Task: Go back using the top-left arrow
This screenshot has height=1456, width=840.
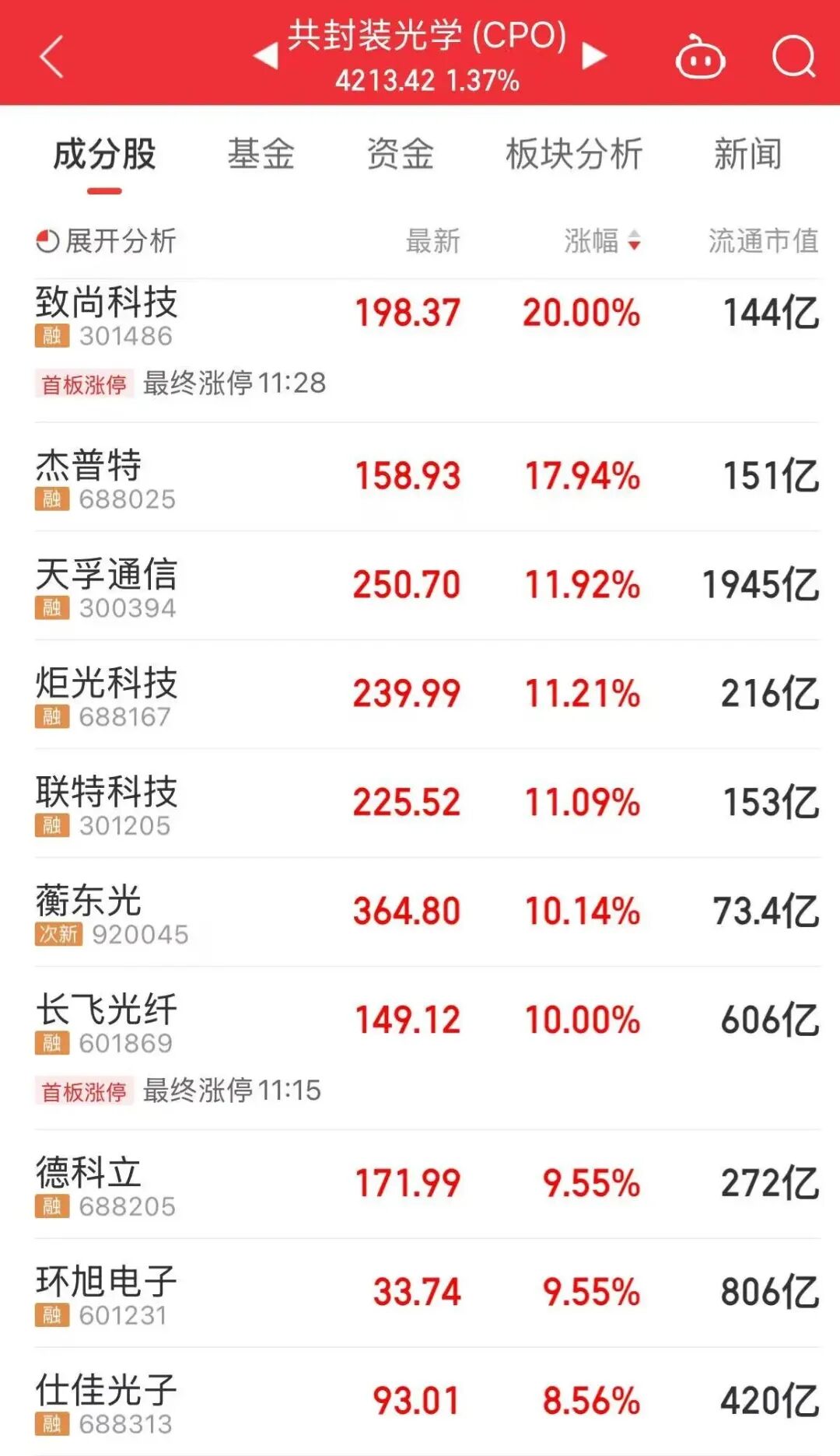Action: [x=51, y=57]
